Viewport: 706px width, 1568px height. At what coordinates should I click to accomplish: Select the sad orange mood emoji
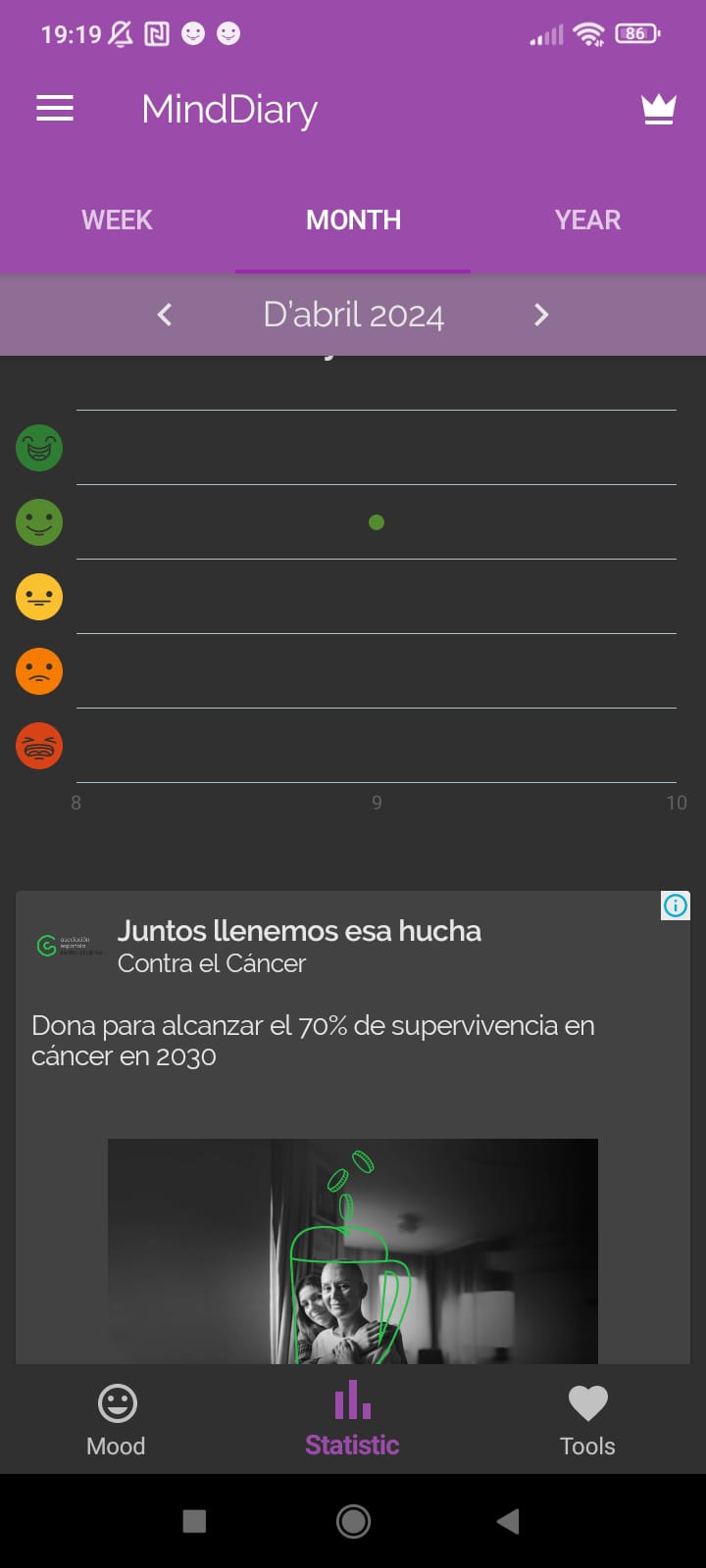pos(38,671)
